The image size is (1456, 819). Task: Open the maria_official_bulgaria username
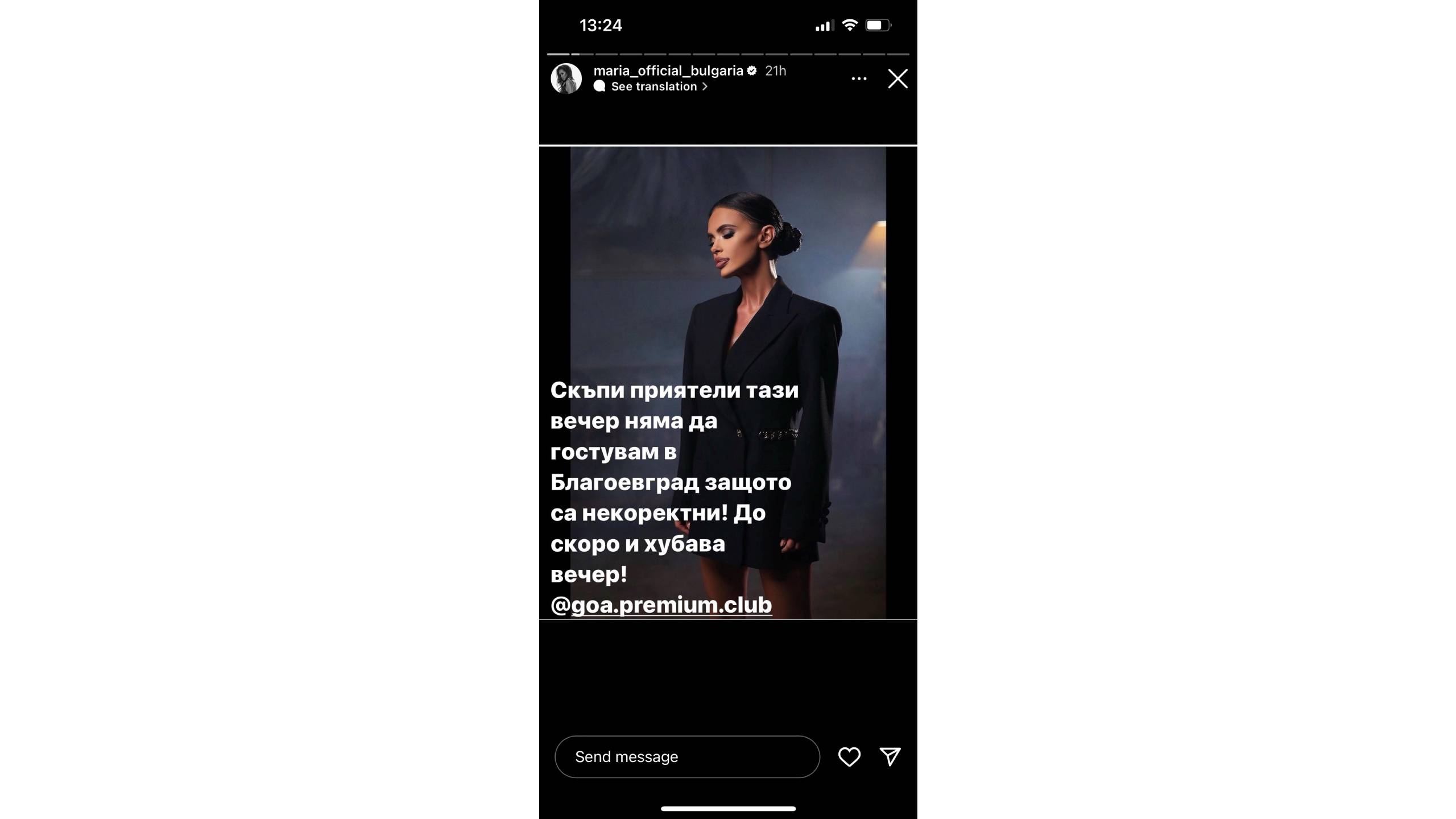tap(668, 71)
